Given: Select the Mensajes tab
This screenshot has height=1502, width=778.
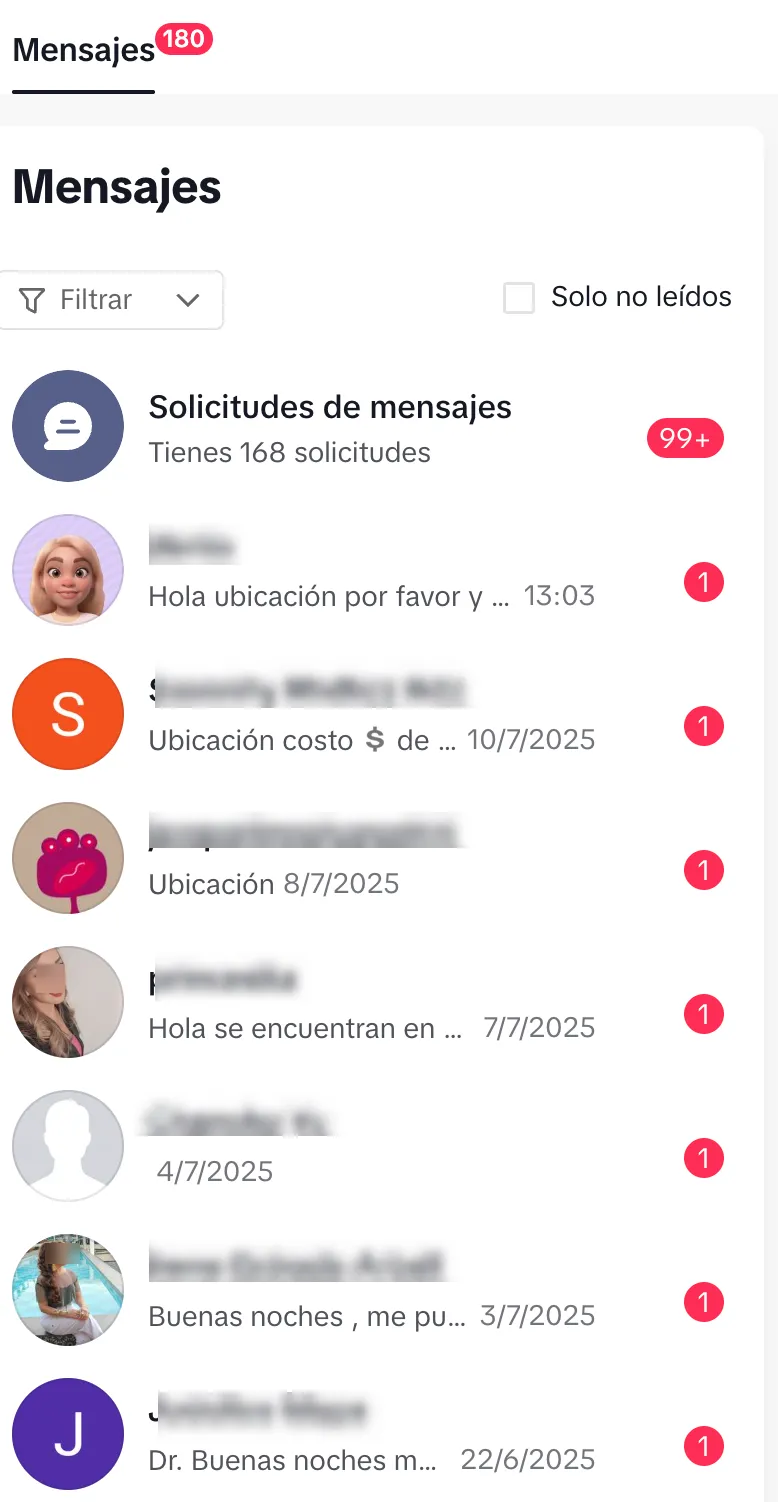Looking at the screenshot, I should tap(84, 50).
